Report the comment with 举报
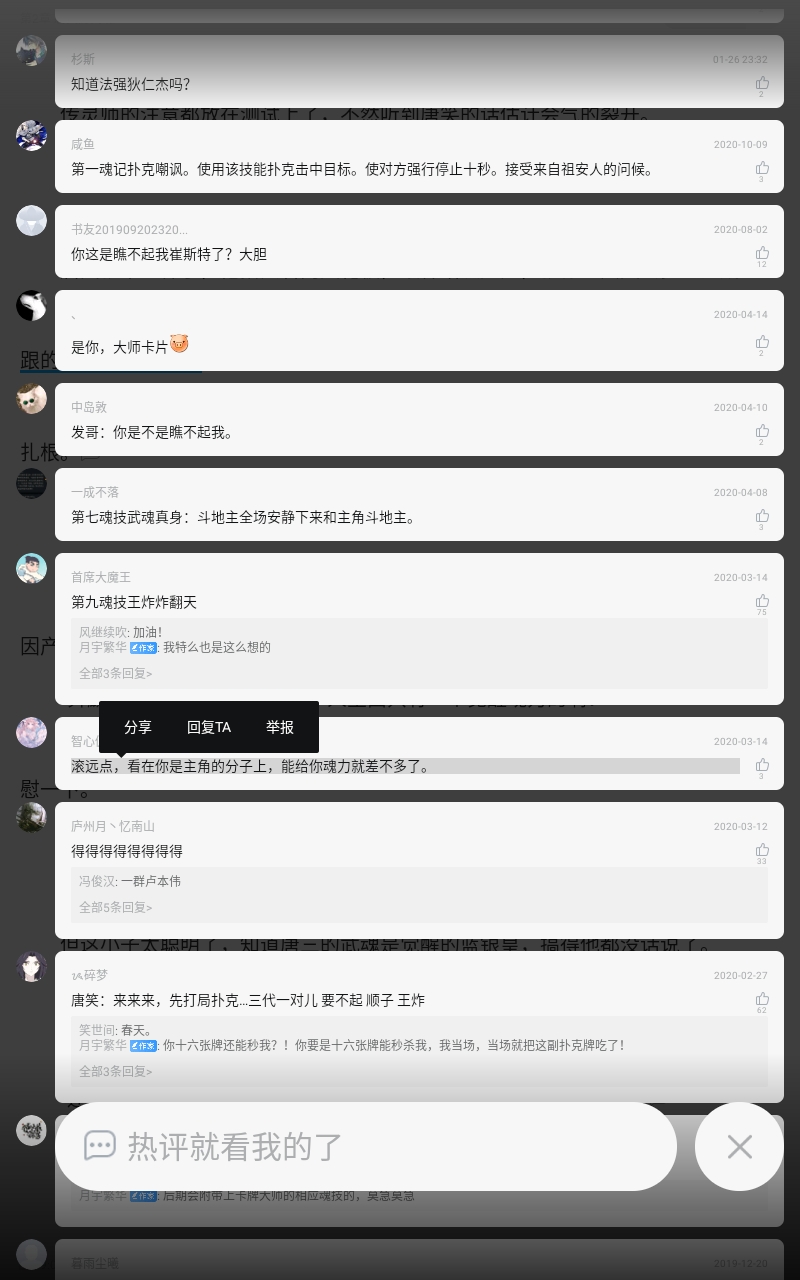This screenshot has width=800, height=1280. [x=280, y=727]
